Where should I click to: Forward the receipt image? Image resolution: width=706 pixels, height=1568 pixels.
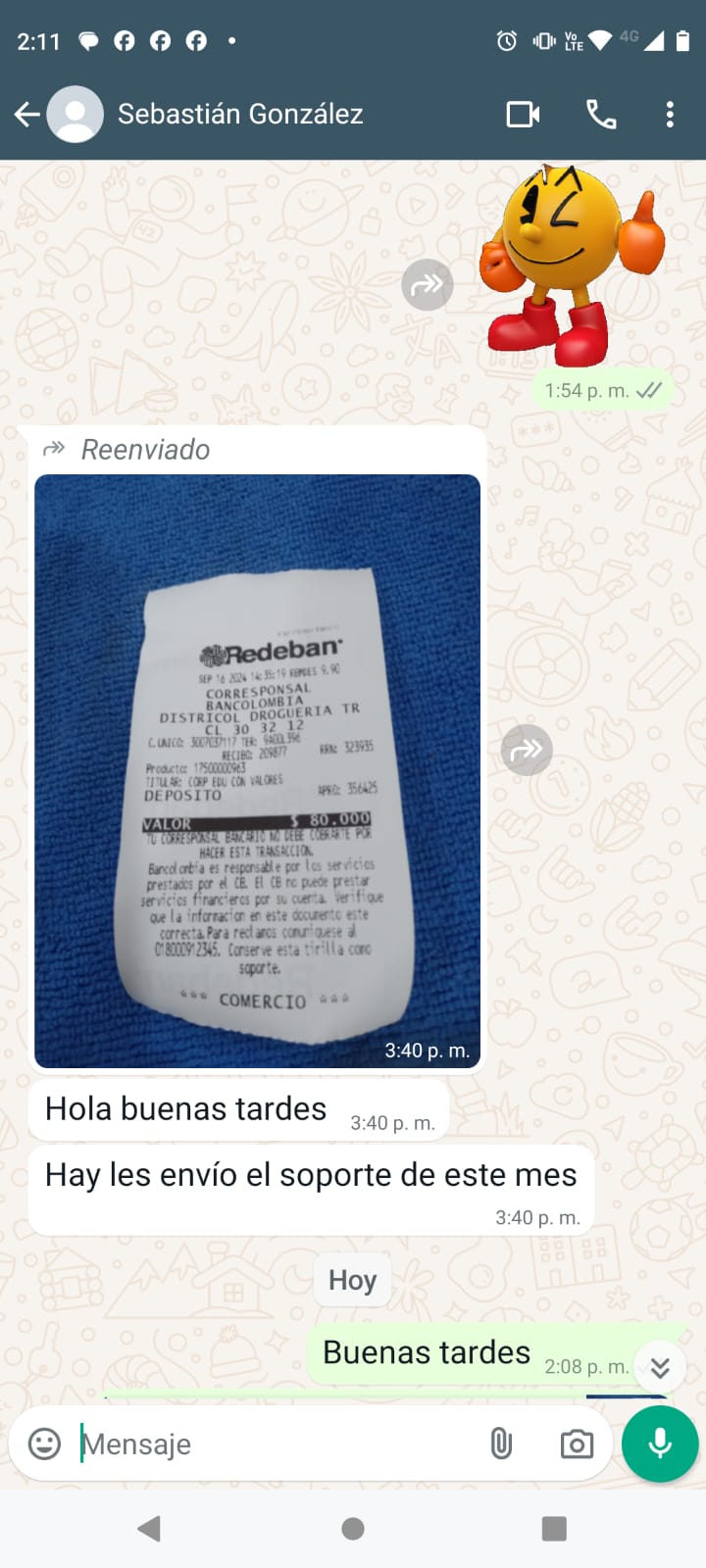(x=527, y=751)
